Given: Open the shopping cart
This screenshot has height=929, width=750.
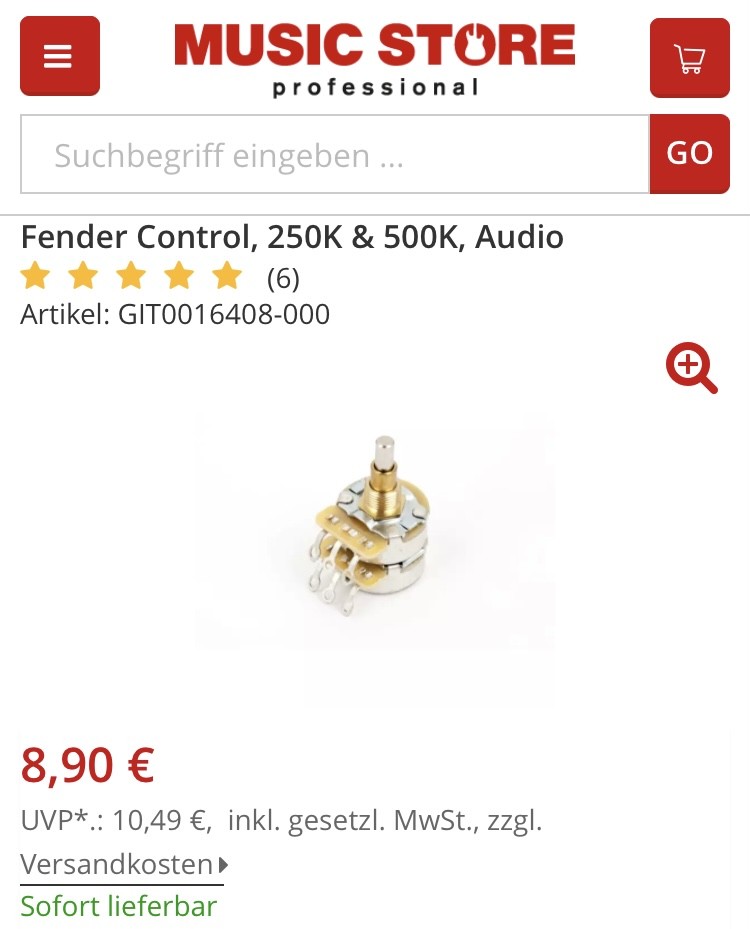Looking at the screenshot, I should coord(689,58).
